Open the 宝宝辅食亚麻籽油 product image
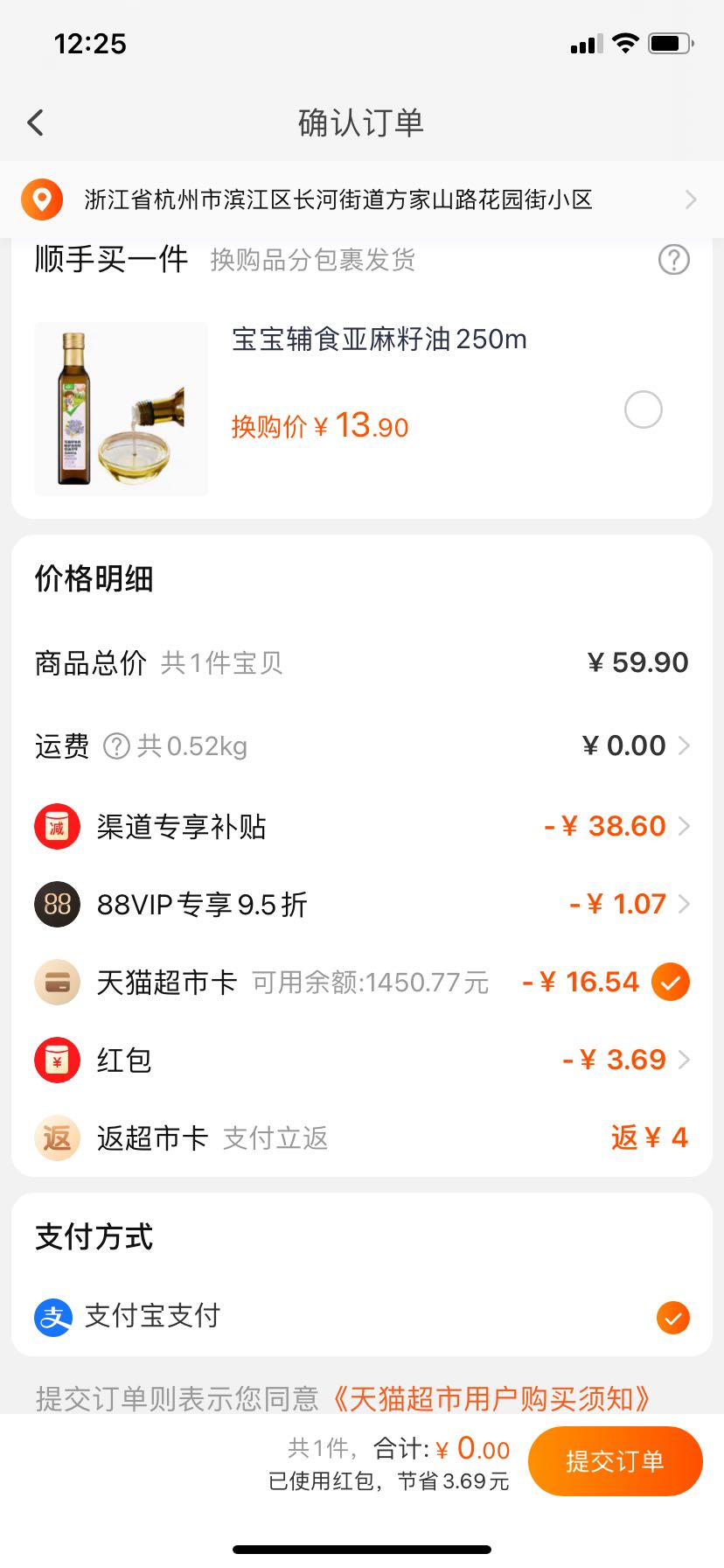Viewport: 724px width, 1568px height. click(x=122, y=409)
